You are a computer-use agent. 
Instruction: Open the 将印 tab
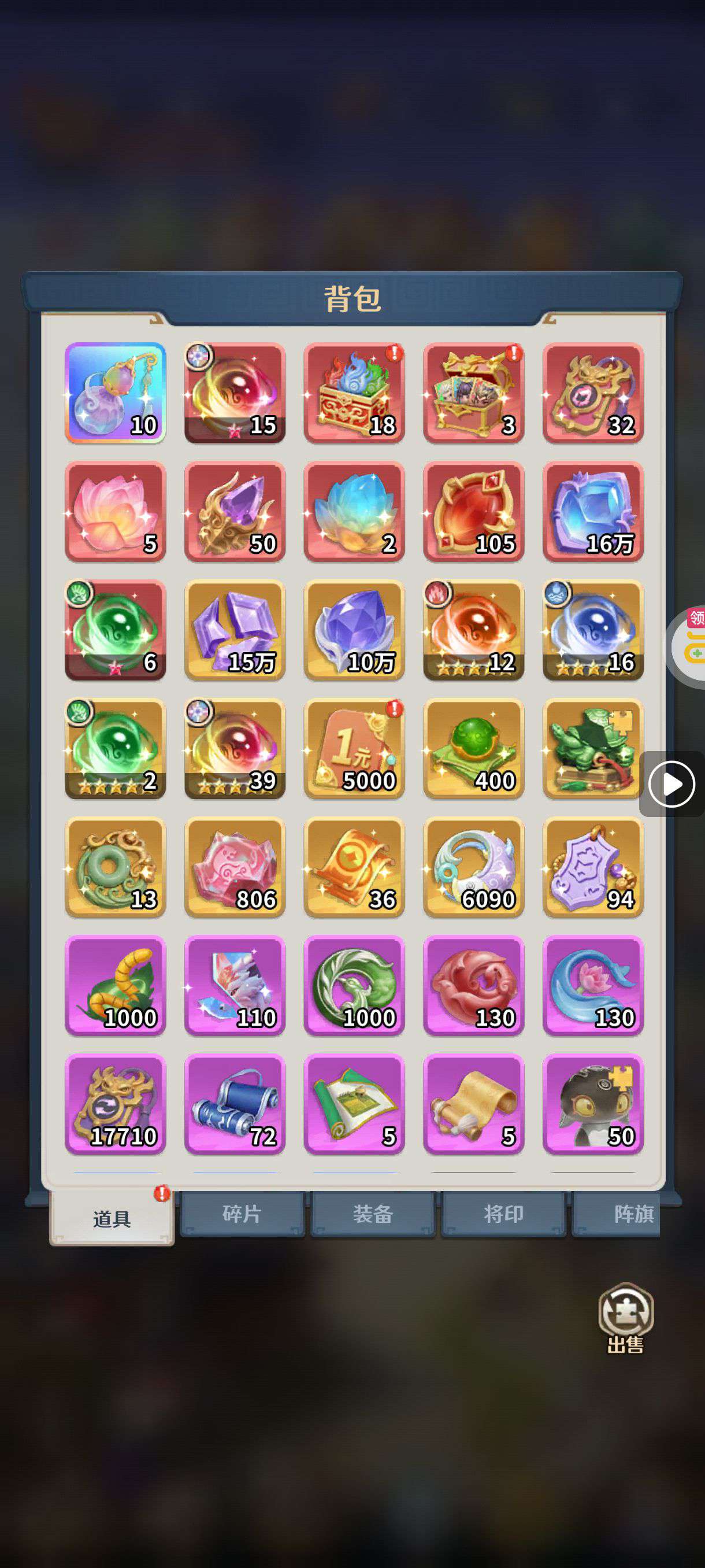pos(503,1214)
